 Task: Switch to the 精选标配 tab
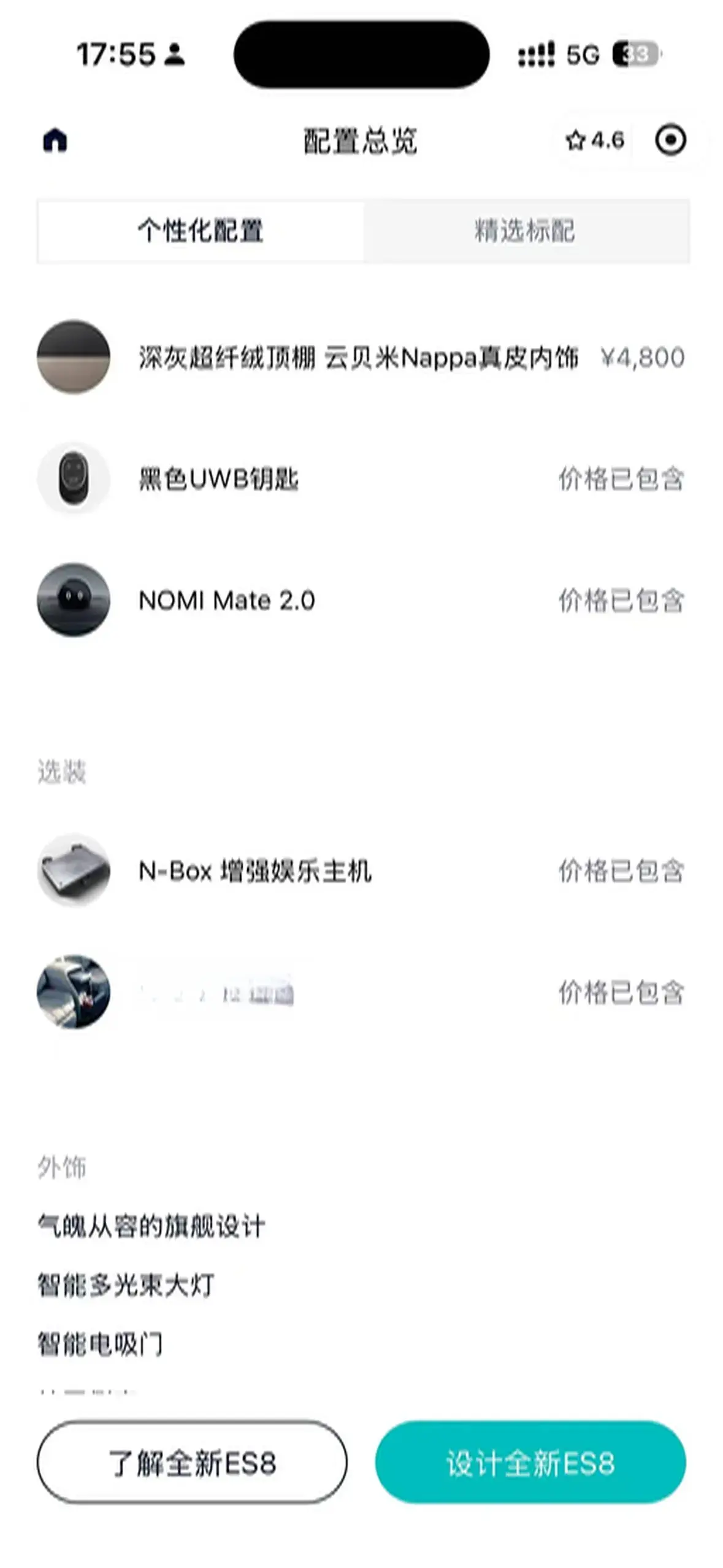point(526,231)
